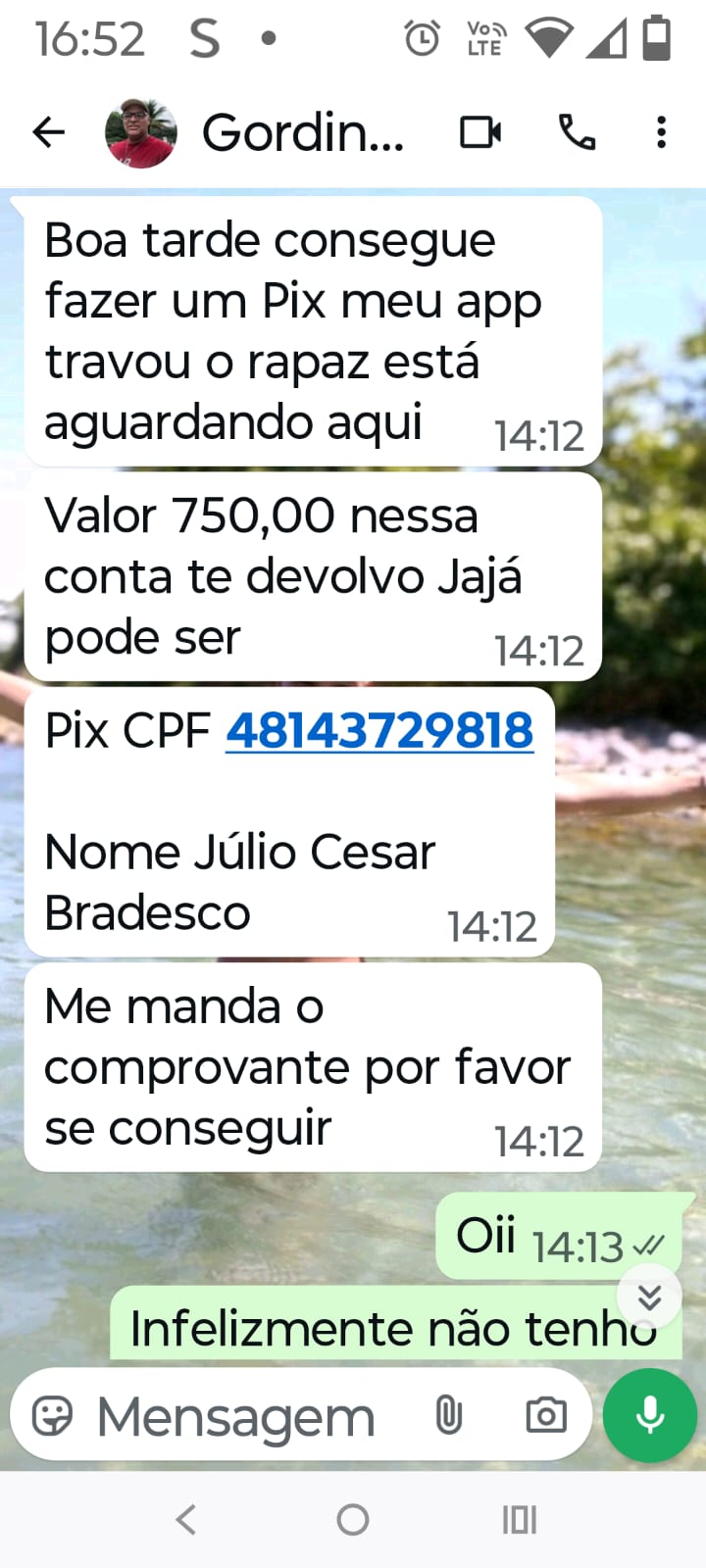Open Gordin's profile picture
The height and width of the screenshot is (1568, 706).
(141, 132)
